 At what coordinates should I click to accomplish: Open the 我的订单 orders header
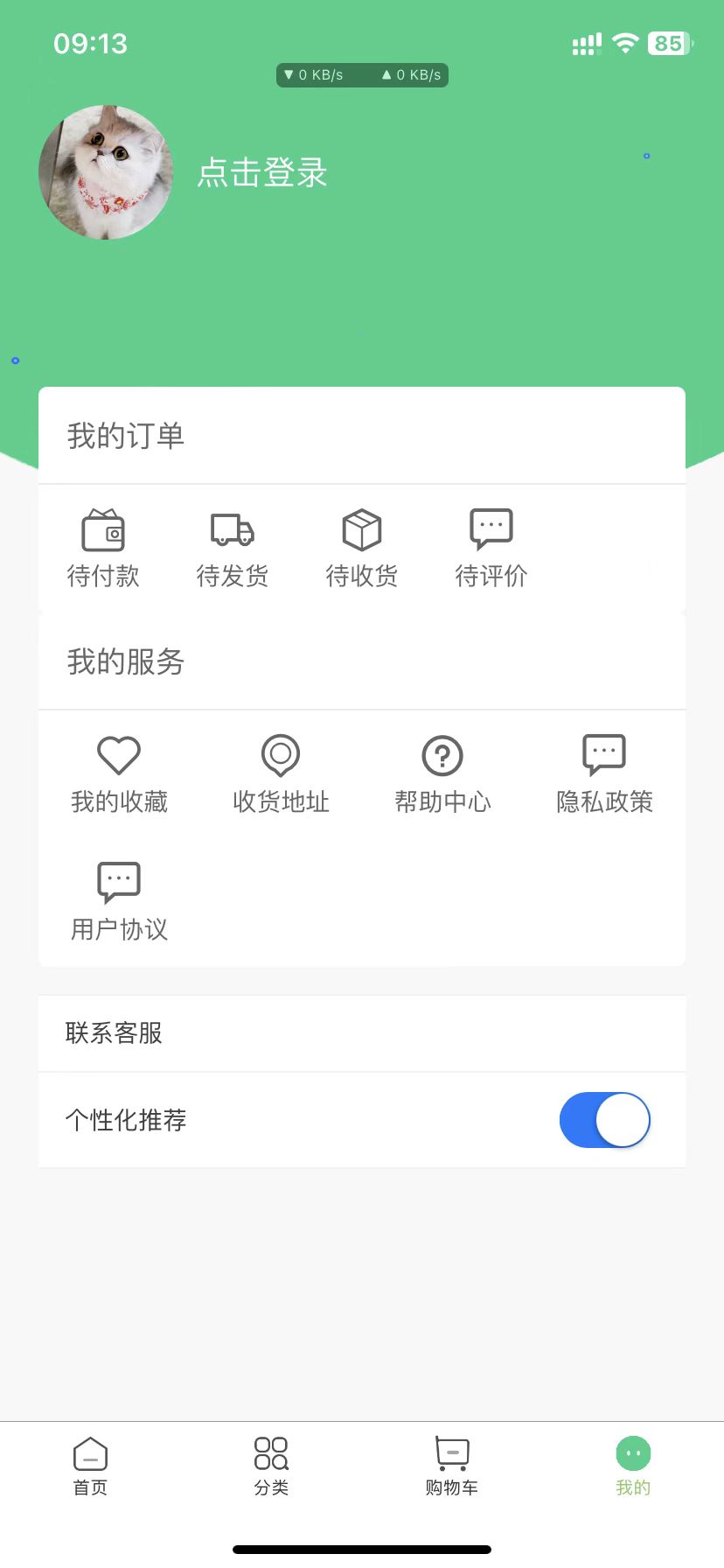point(362,436)
